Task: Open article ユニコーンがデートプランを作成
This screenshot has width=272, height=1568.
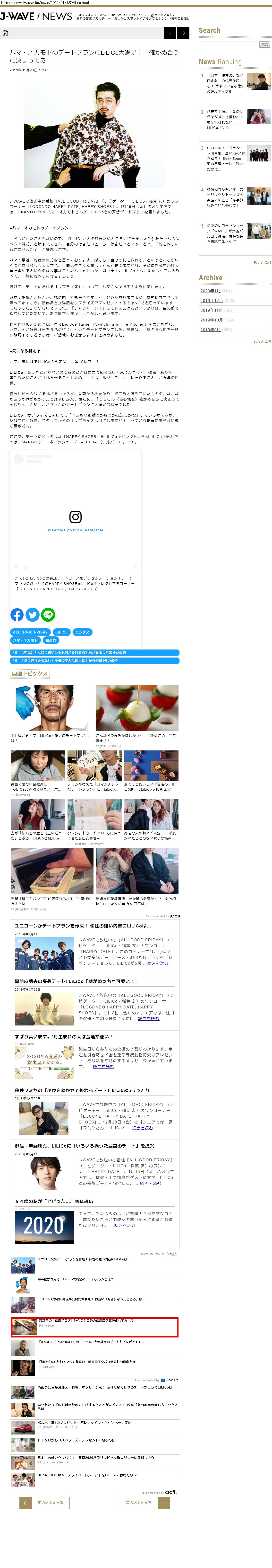Action: point(83,926)
